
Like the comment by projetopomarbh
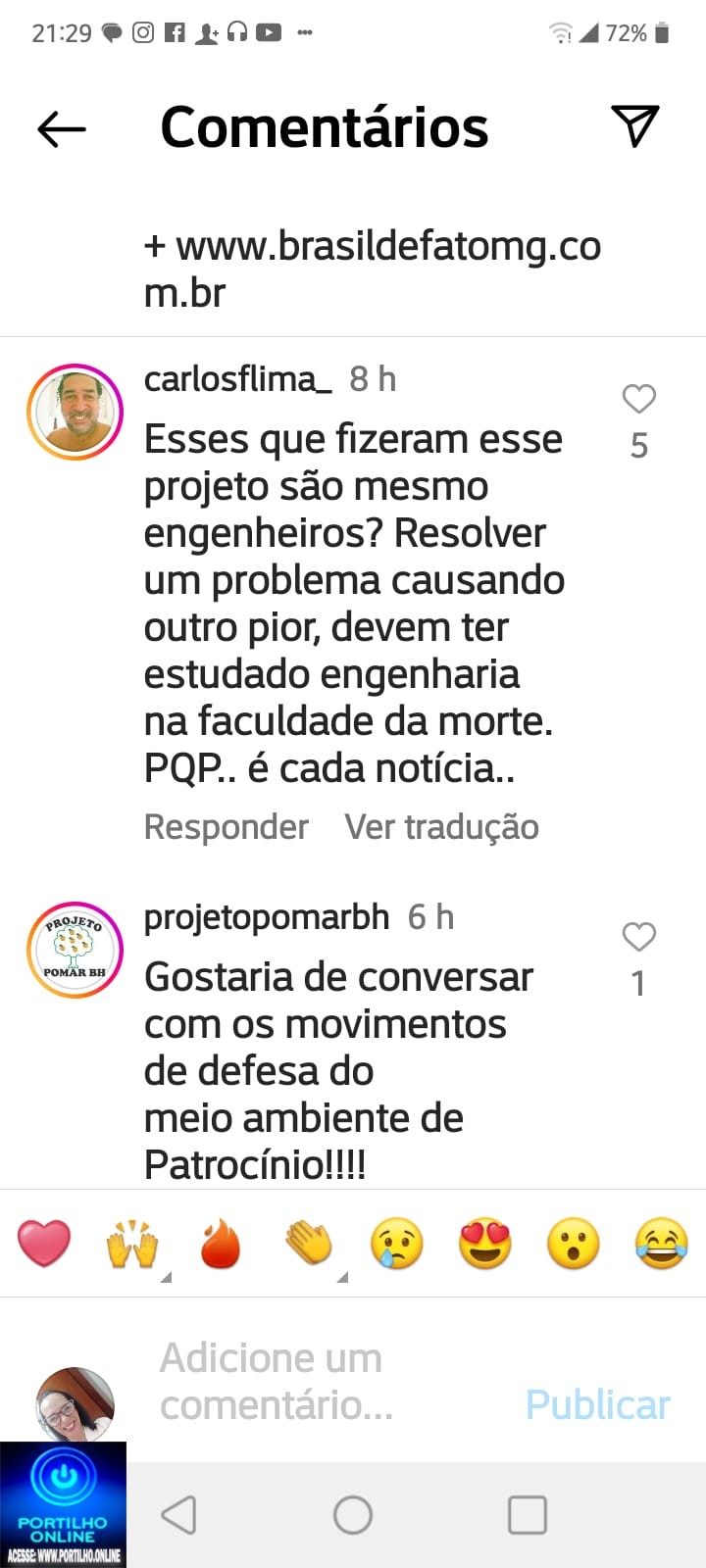tap(639, 937)
